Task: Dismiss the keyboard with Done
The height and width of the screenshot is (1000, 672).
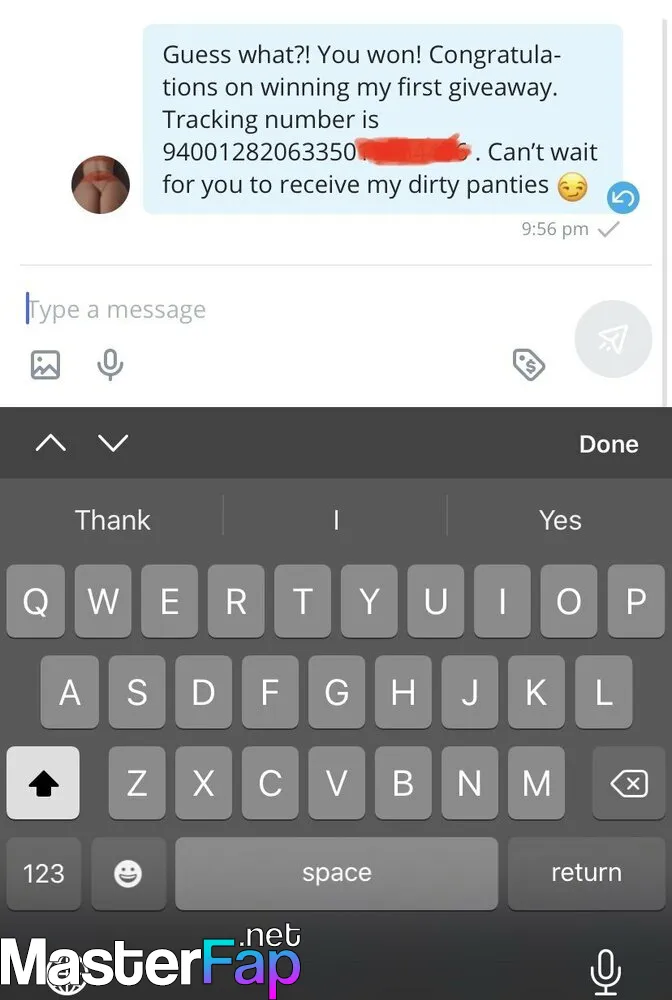Action: coord(608,444)
